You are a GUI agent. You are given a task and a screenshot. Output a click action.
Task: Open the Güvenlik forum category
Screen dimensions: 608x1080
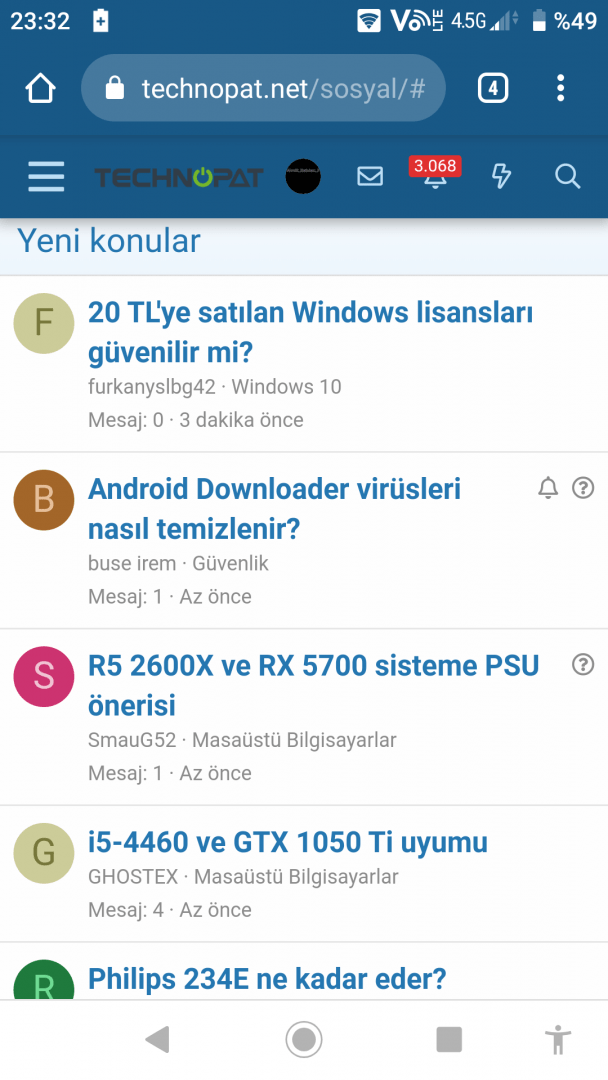point(230,564)
